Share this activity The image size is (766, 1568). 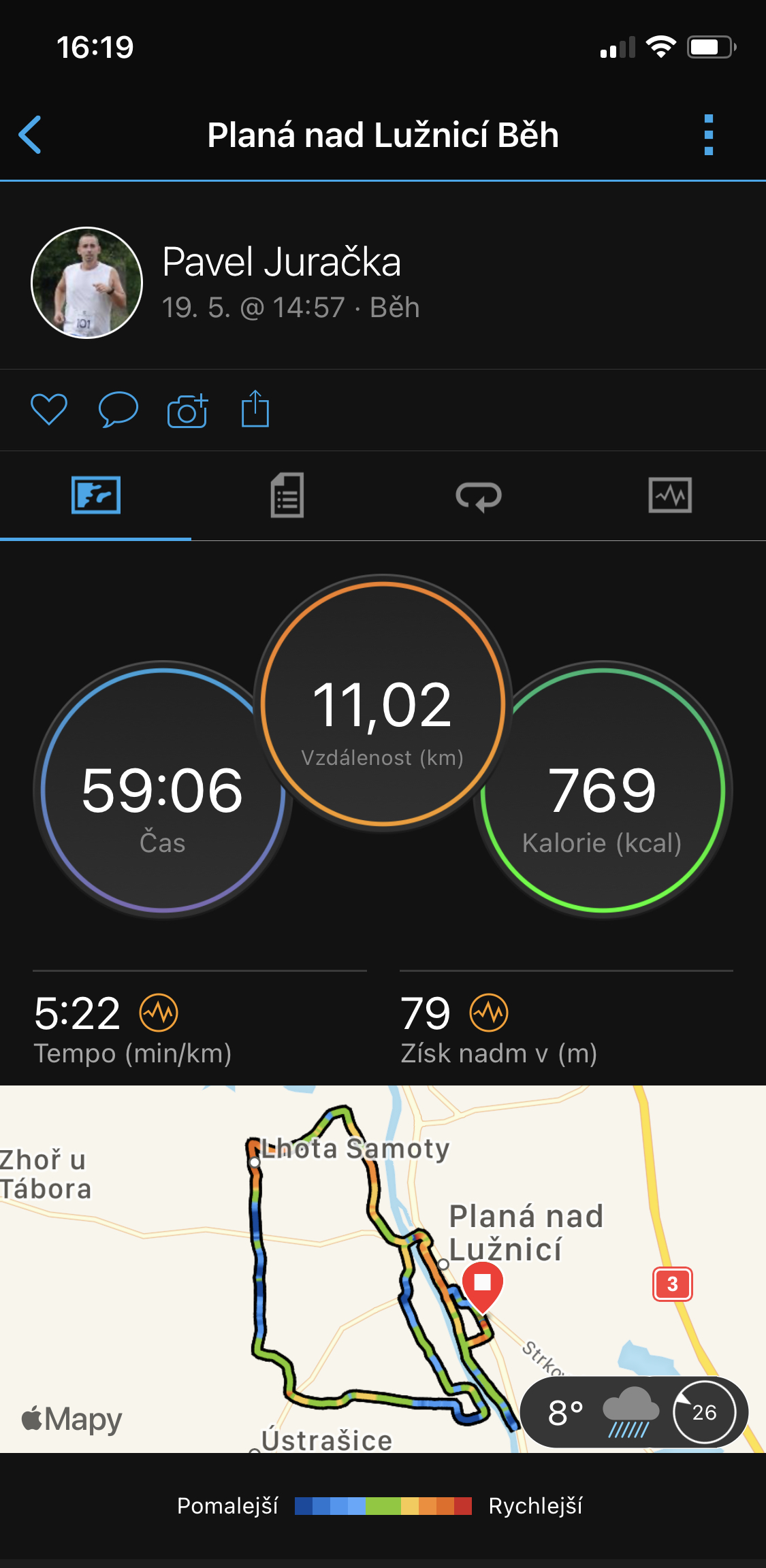[x=255, y=408]
